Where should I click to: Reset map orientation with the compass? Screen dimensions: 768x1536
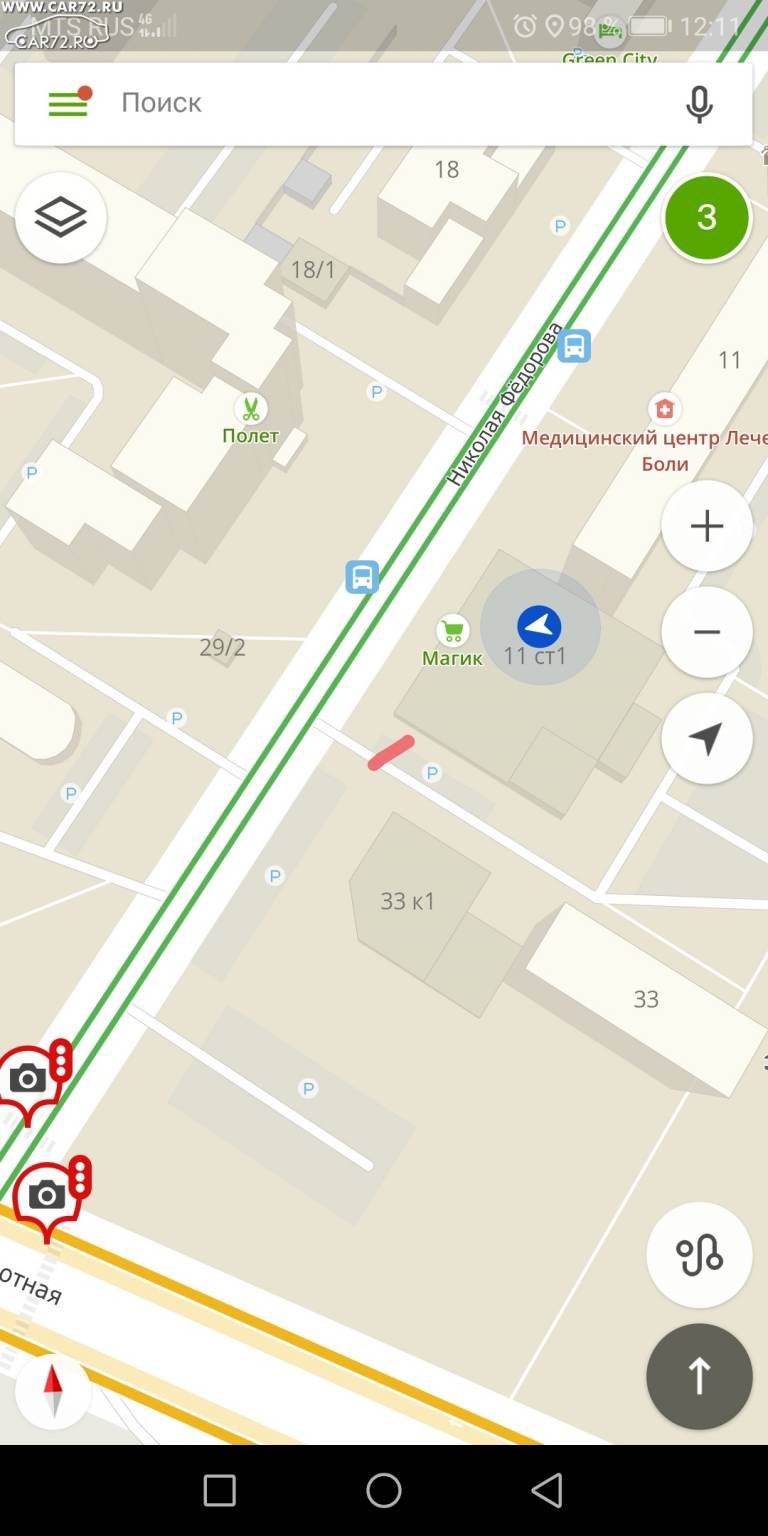[53, 1391]
